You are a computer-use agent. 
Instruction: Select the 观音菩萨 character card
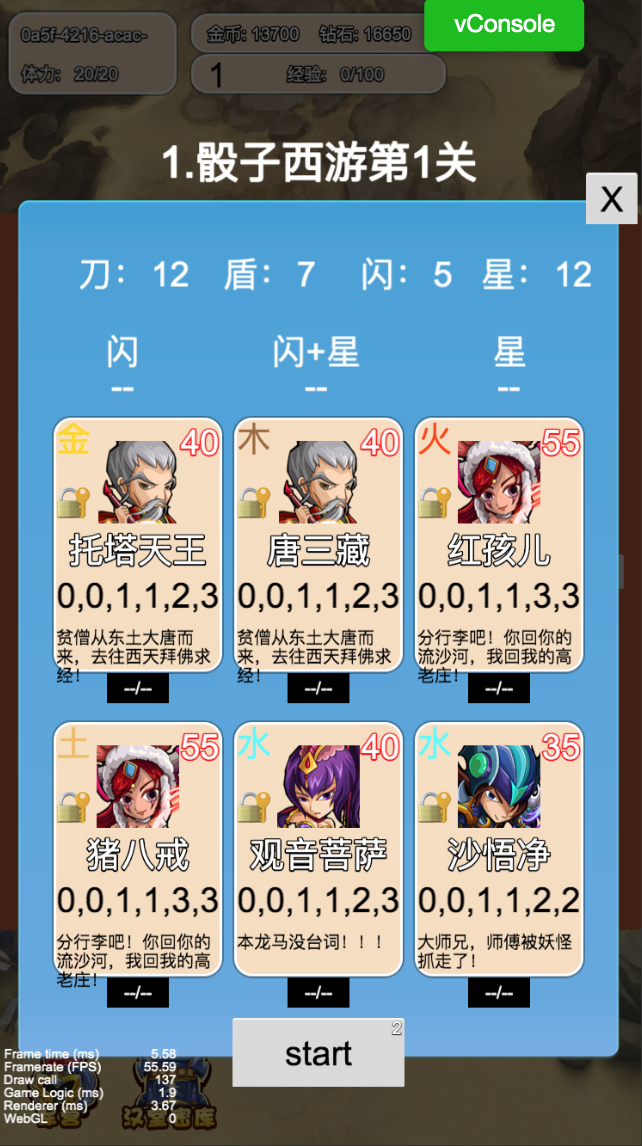tap(318, 848)
